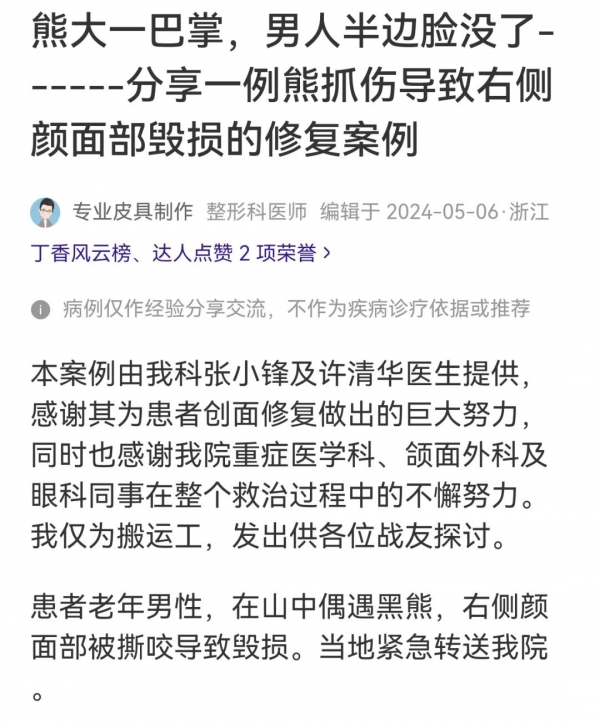
Task: Open the author avatar of 专业皮具制作
Action: pos(44,212)
